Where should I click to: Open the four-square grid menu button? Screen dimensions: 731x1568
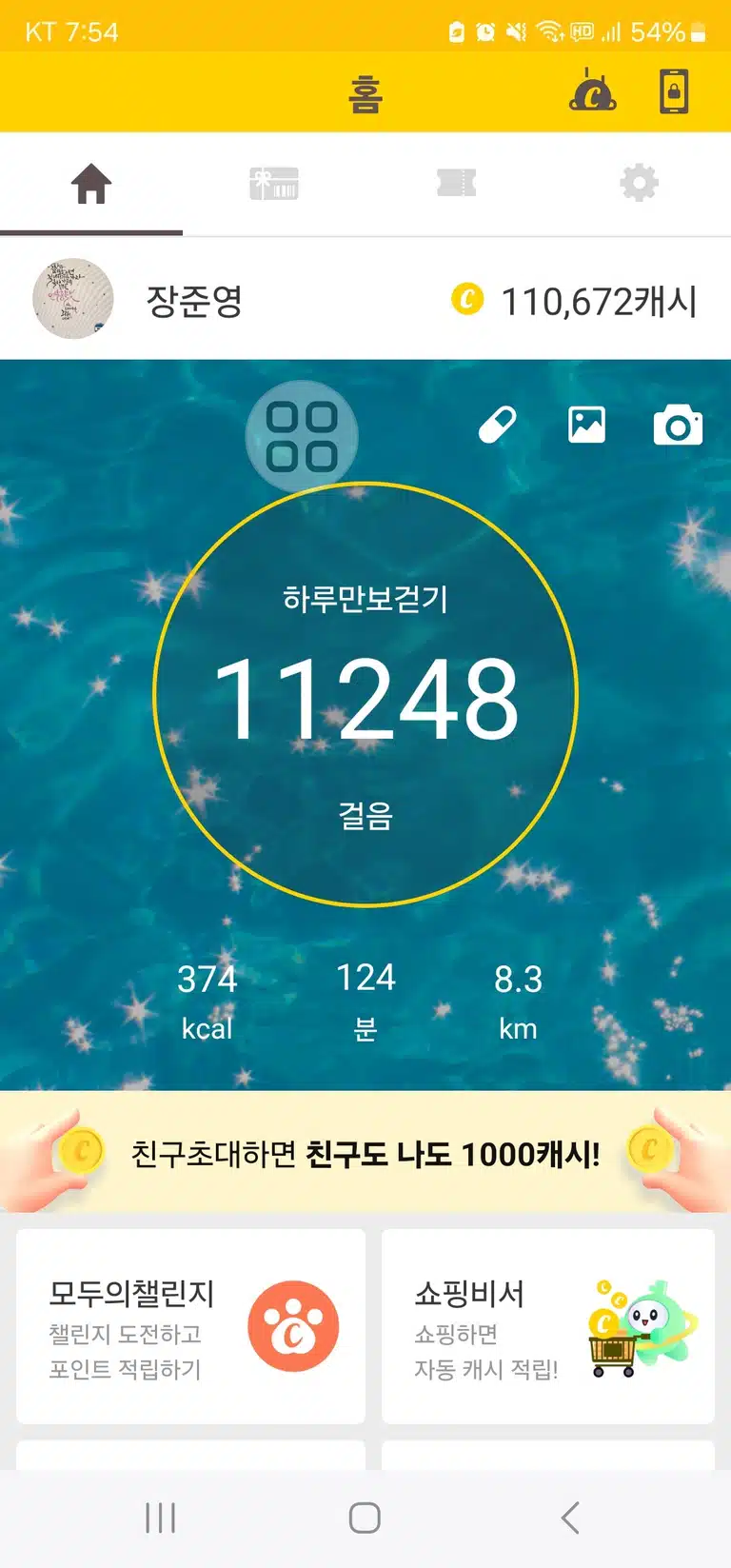[302, 436]
